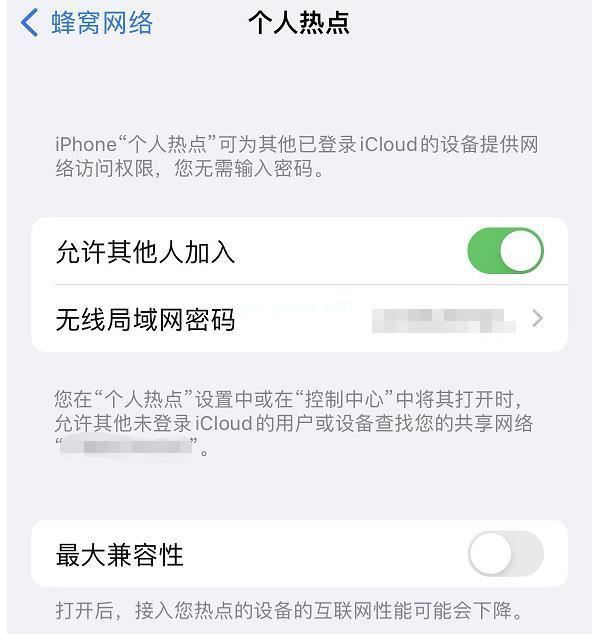Enable 最大兼容性 switch

tap(505, 554)
